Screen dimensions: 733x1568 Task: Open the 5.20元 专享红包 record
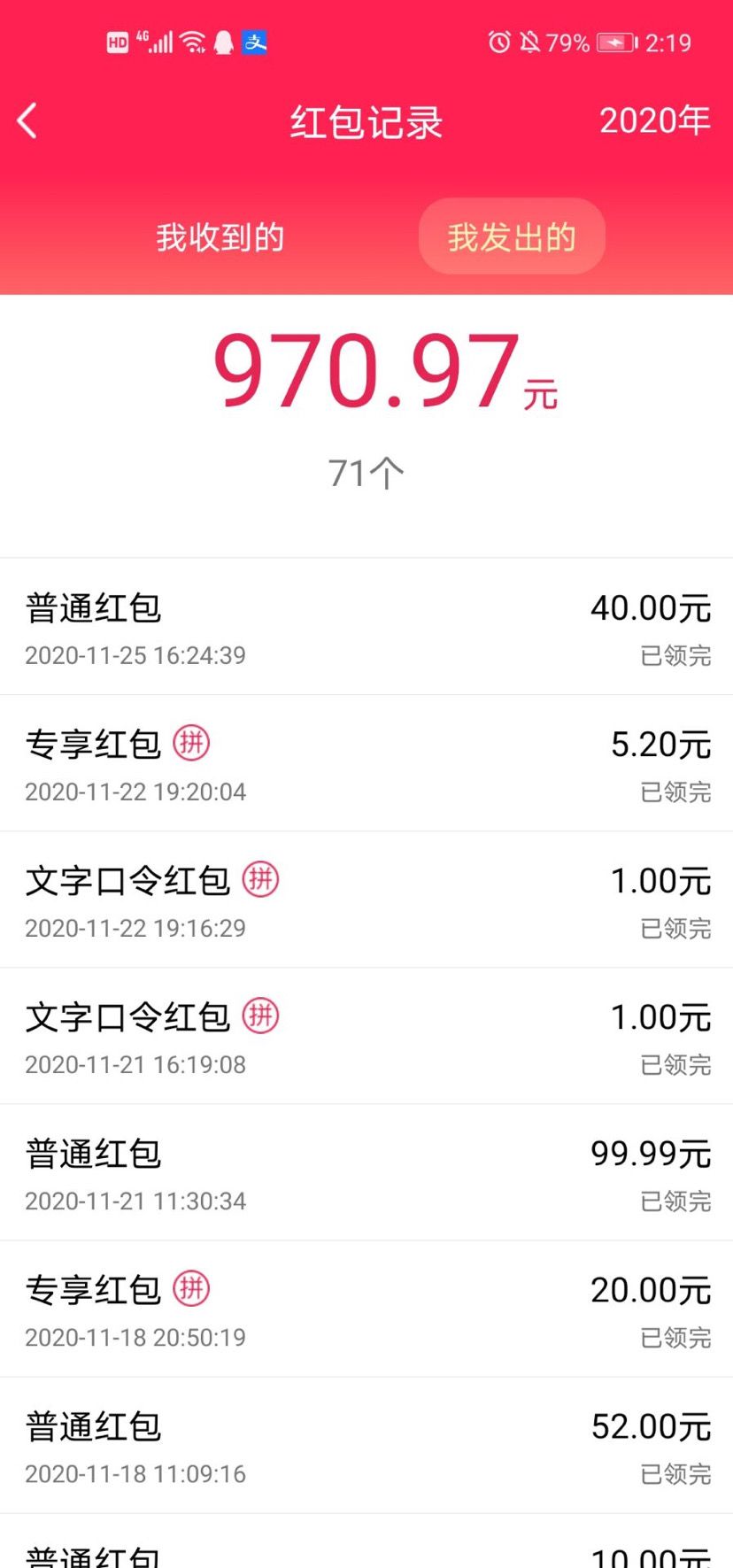[x=366, y=763]
